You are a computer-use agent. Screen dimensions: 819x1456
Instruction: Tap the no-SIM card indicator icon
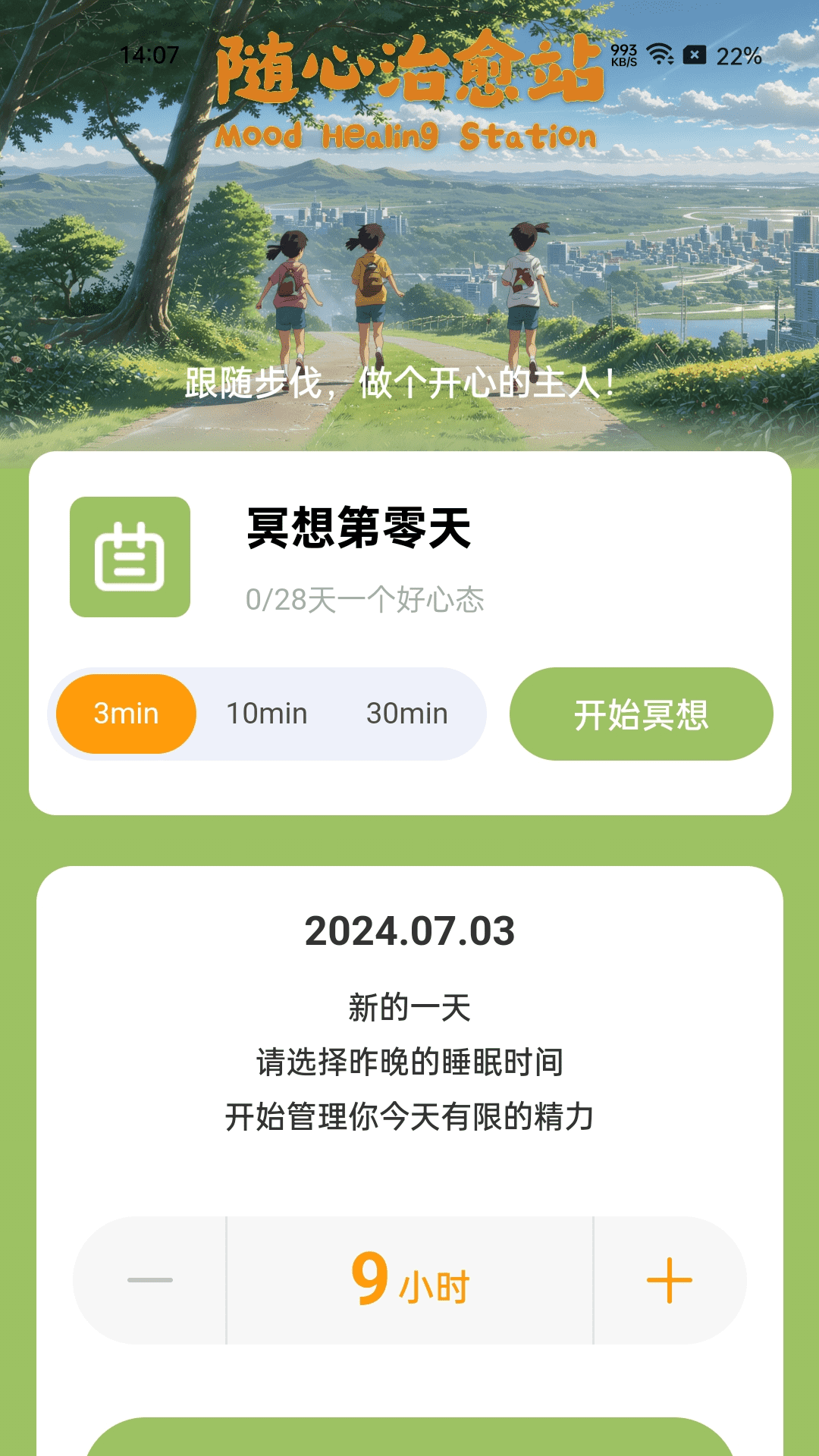coord(695,55)
